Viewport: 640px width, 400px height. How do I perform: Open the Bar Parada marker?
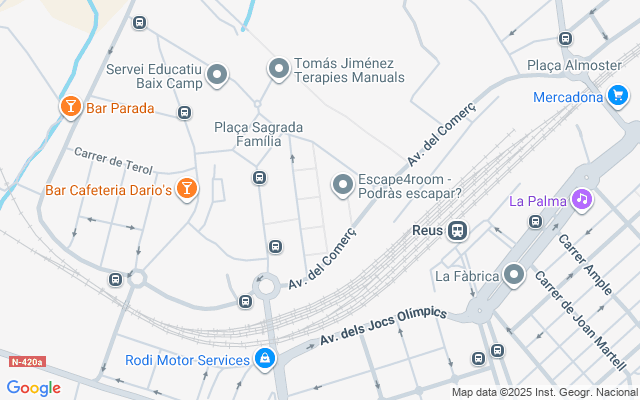[x=70, y=106]
